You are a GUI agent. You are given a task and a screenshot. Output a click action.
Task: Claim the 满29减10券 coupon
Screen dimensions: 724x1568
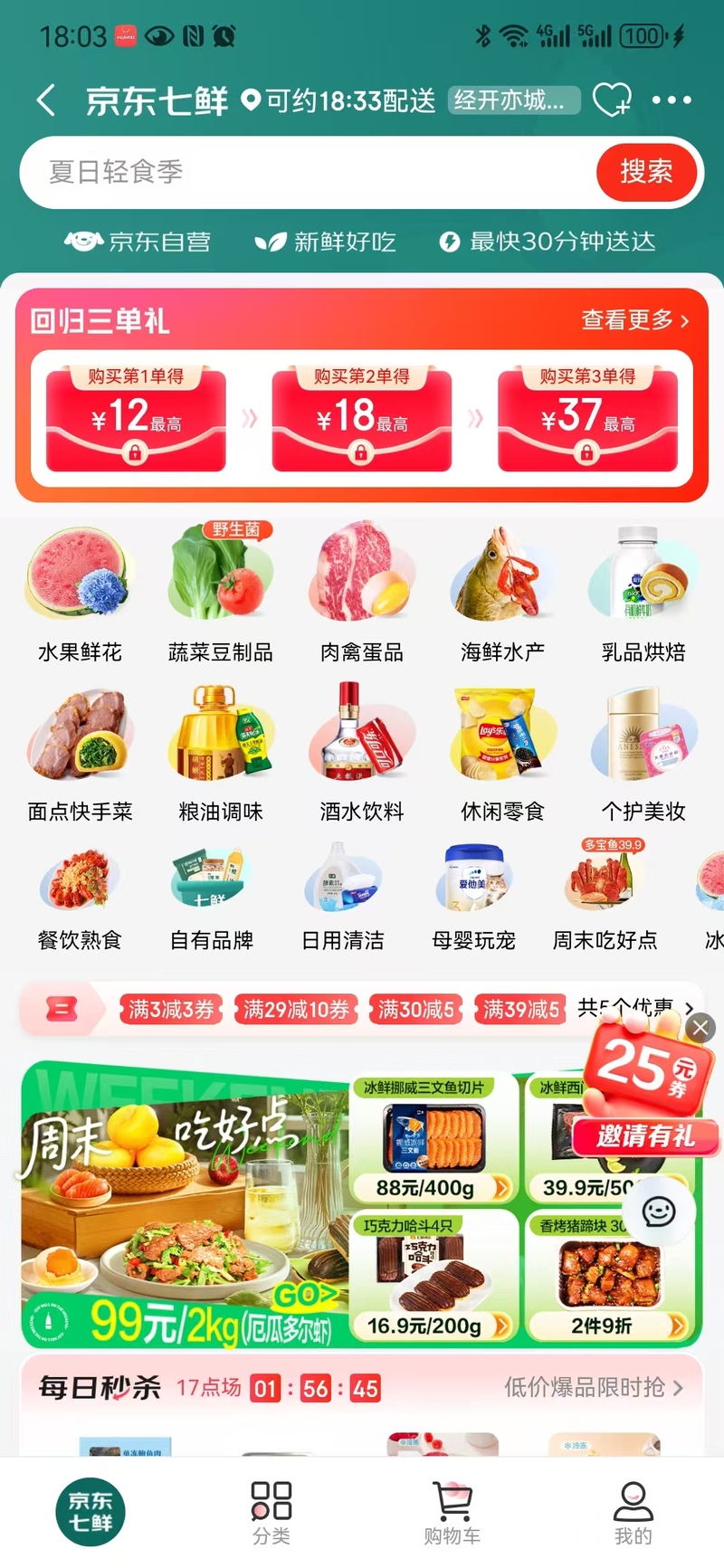(x=296, y=1009)
